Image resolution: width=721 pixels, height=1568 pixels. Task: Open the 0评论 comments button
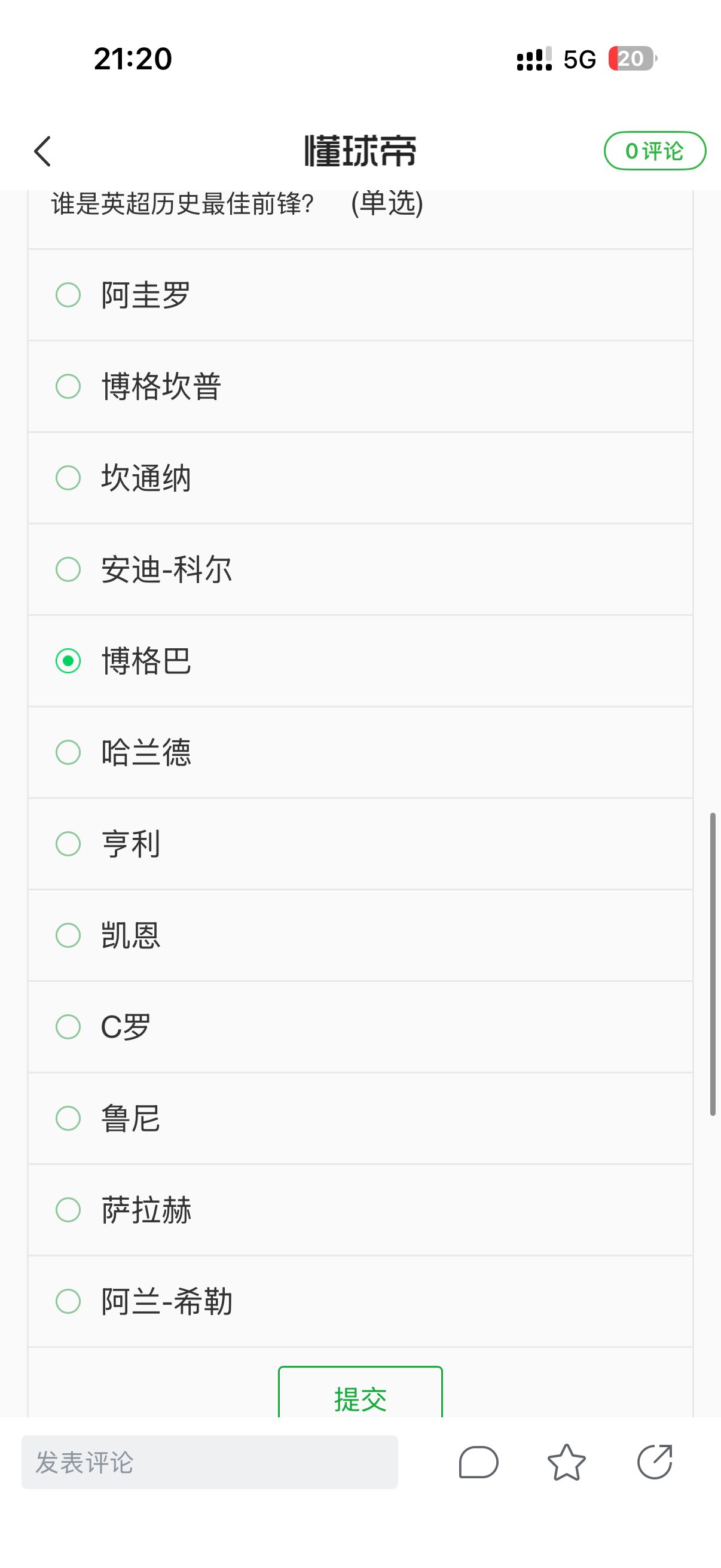[654, 151]
